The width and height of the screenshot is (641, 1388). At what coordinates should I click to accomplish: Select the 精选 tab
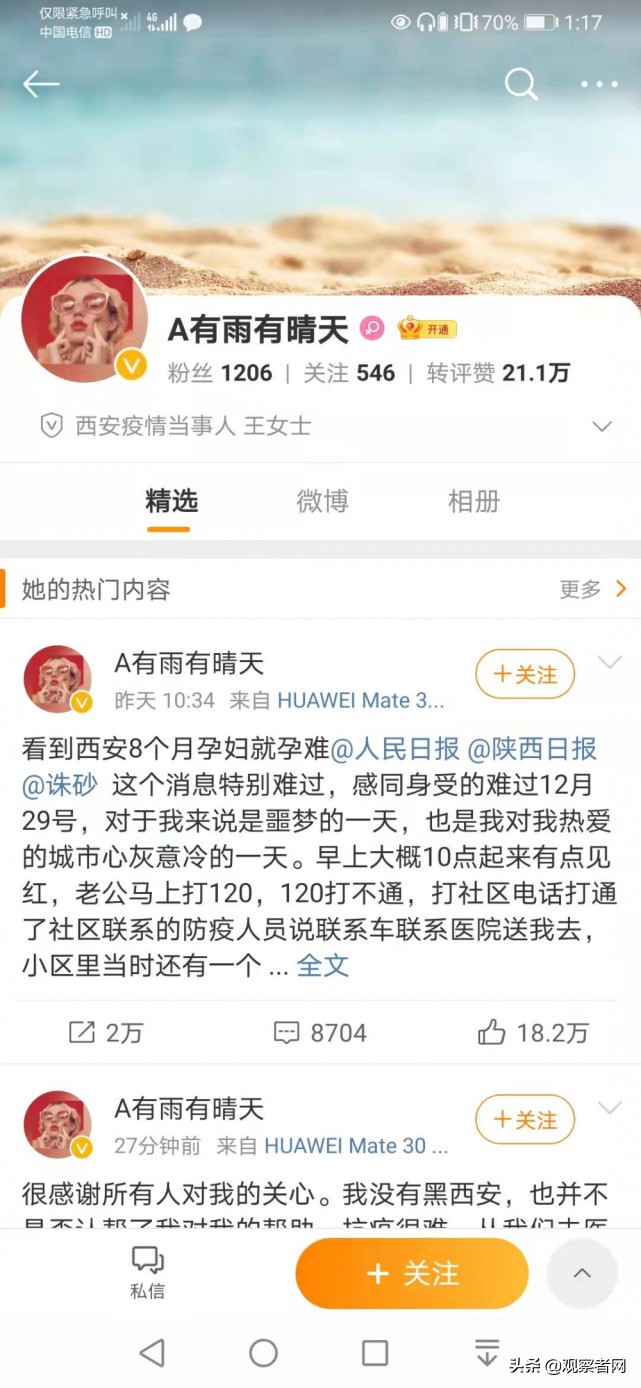point(171,502)
